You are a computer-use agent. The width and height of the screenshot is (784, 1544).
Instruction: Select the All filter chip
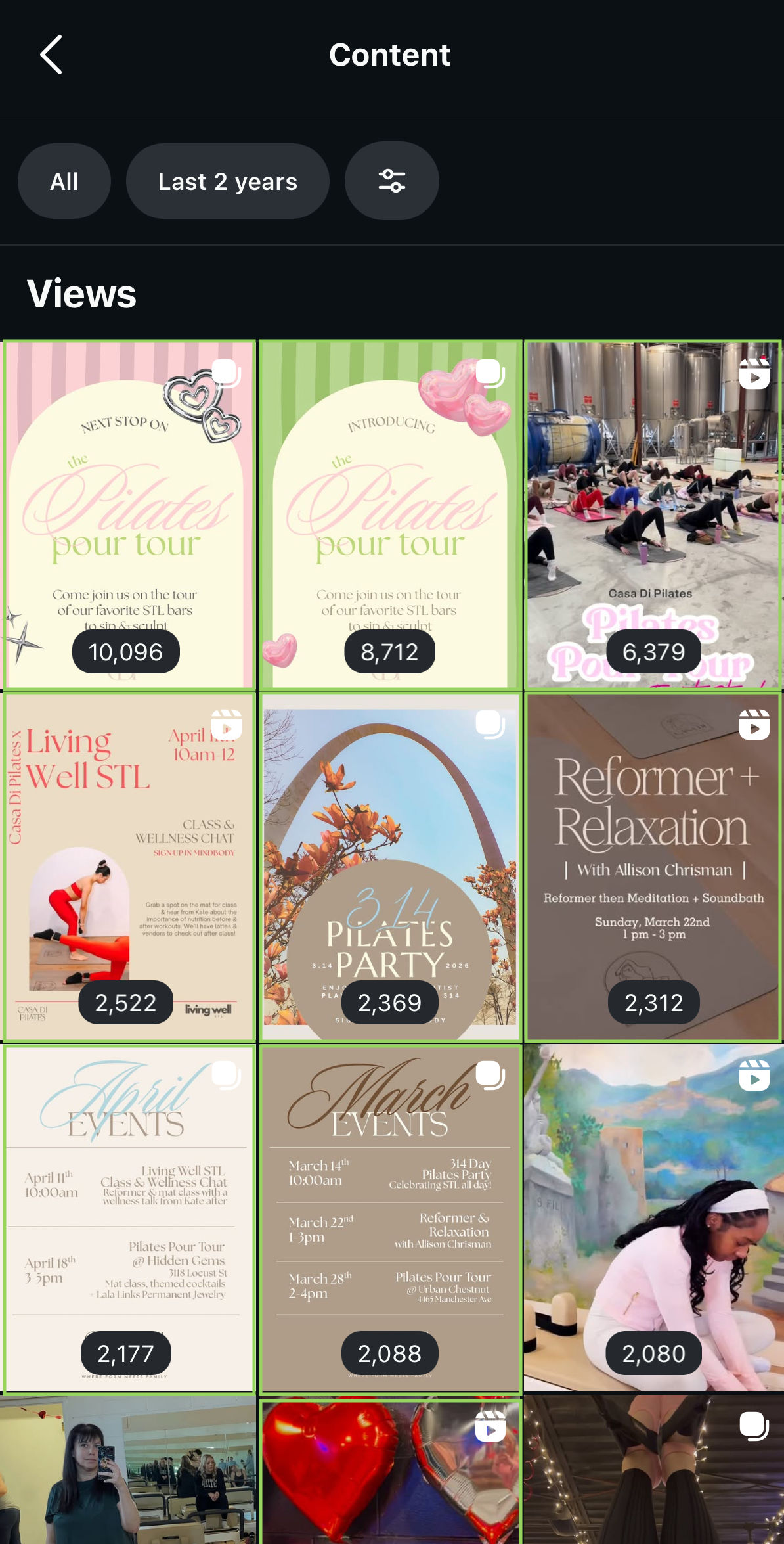pyautogui.click(x=64, y=181)
